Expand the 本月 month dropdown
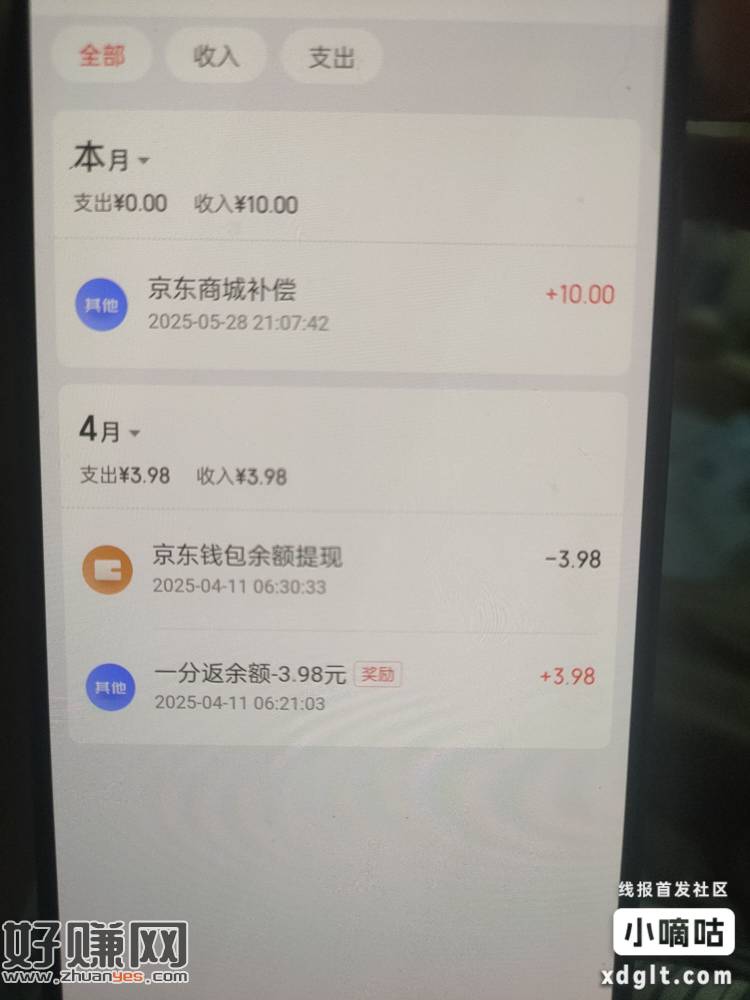Image resolution: width=750 pixels, height=1000 pixels. coord(110,159)
